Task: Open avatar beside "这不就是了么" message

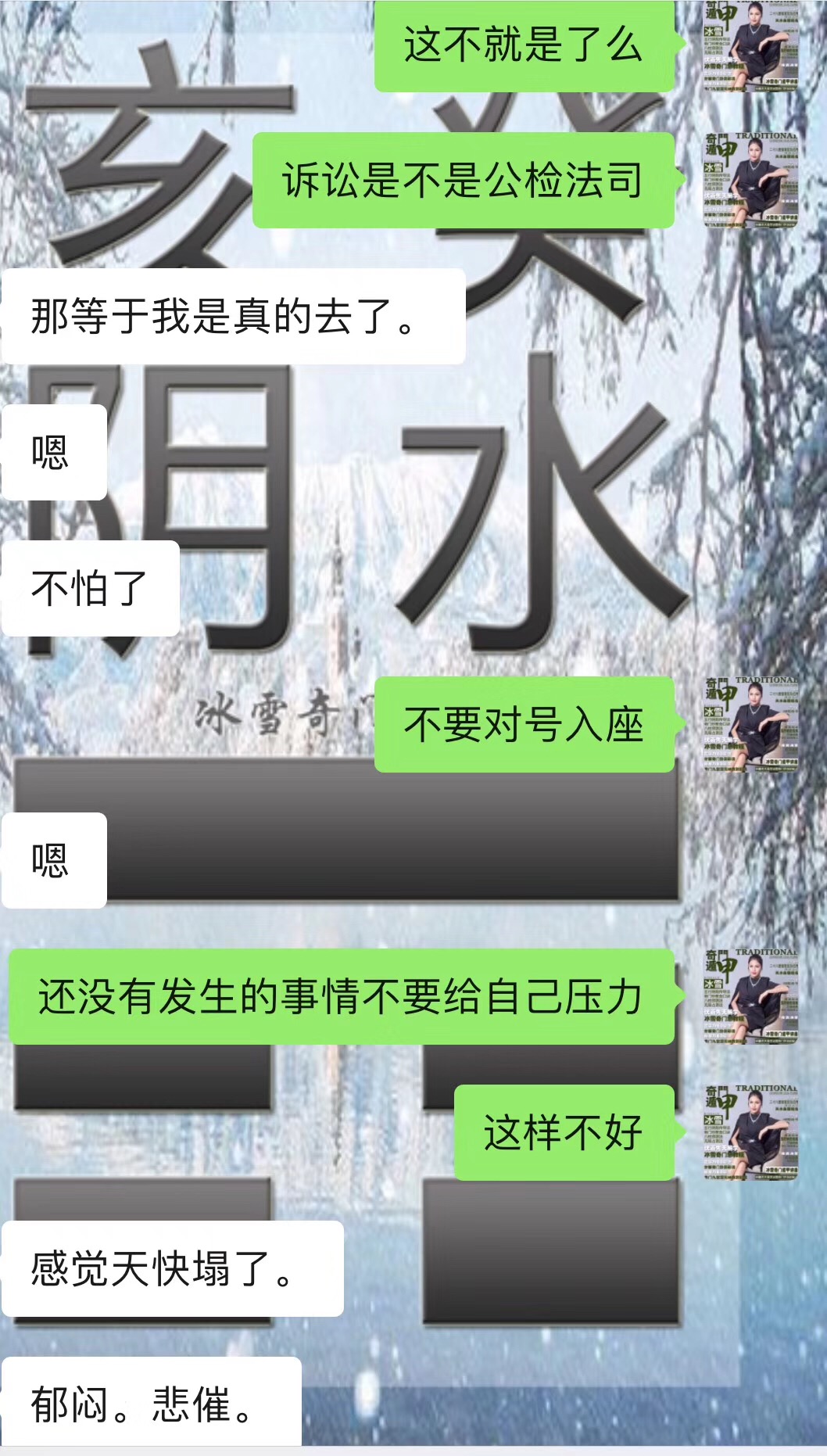Action: click(x=750, y=46)
